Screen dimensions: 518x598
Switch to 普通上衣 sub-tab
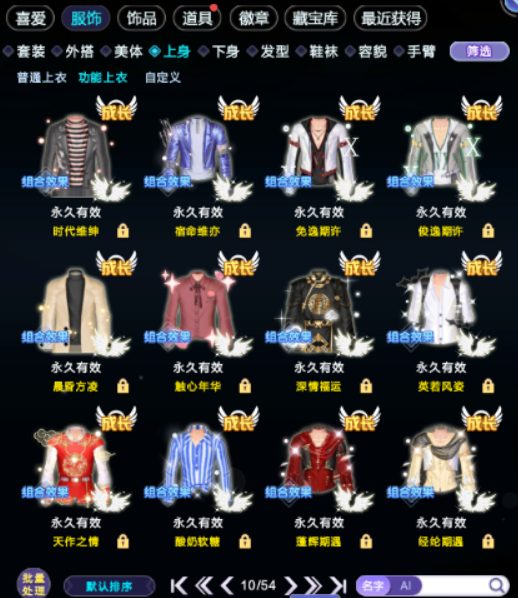coord(42,78)
